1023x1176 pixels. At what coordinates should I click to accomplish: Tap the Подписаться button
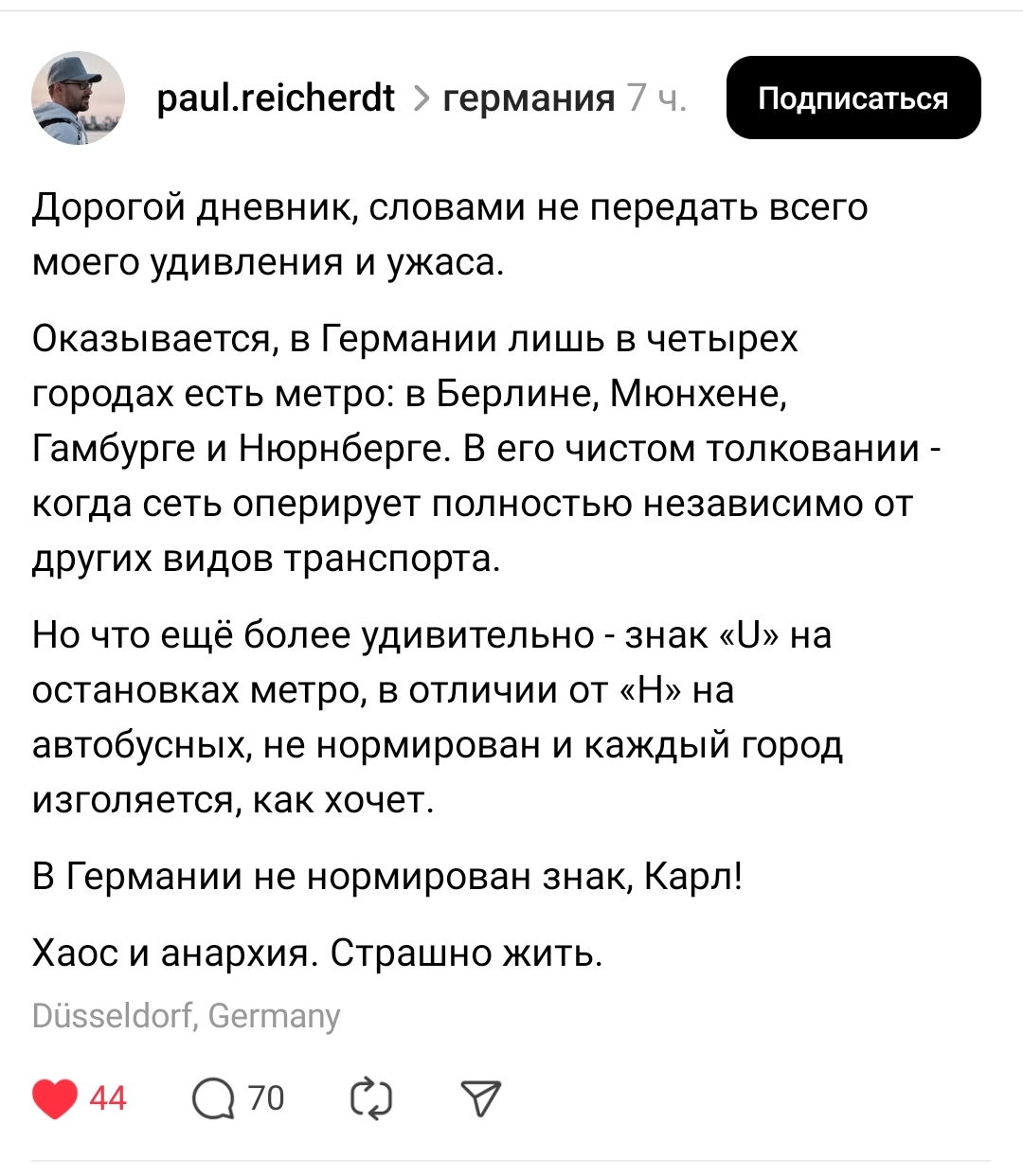(x=852, y=98)
